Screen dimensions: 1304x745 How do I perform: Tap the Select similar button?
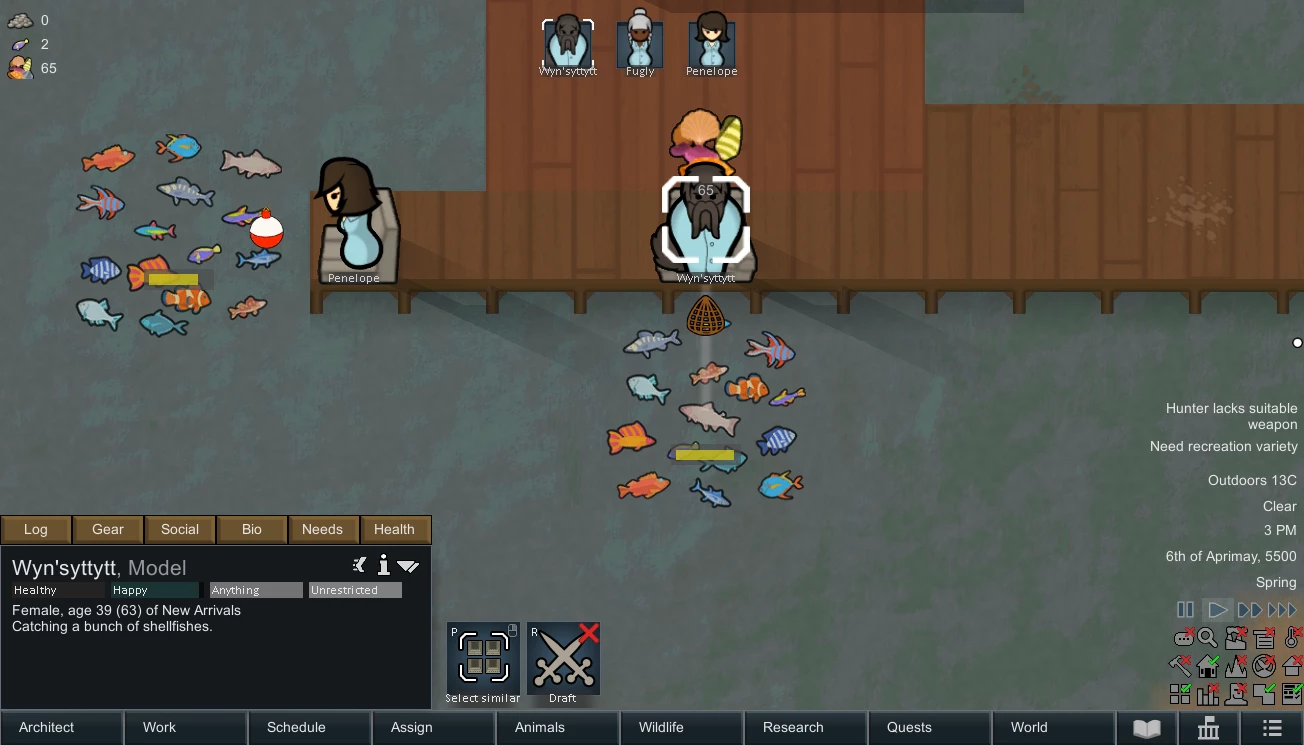[483, 658]
